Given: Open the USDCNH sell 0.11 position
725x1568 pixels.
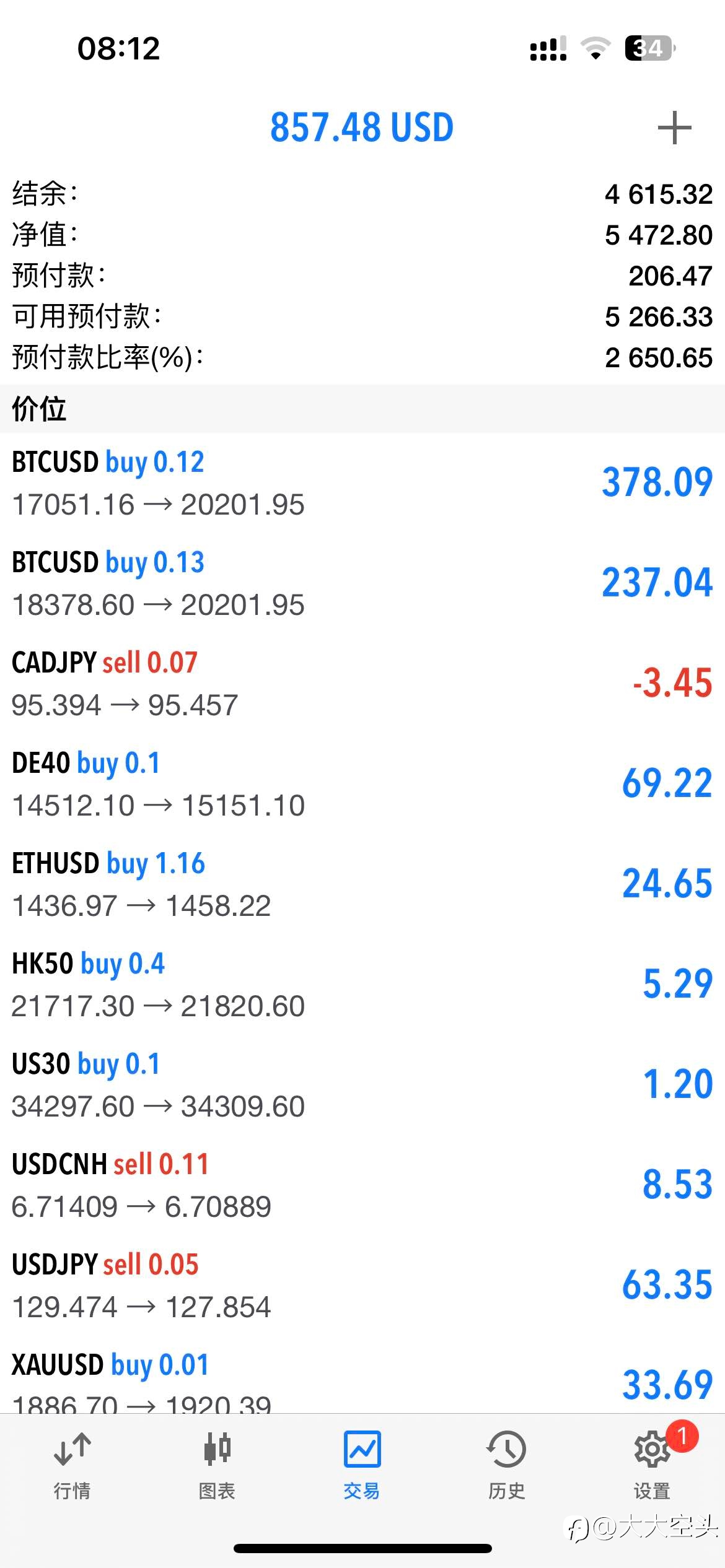Looking at the screenshot, I should 362,1185.
